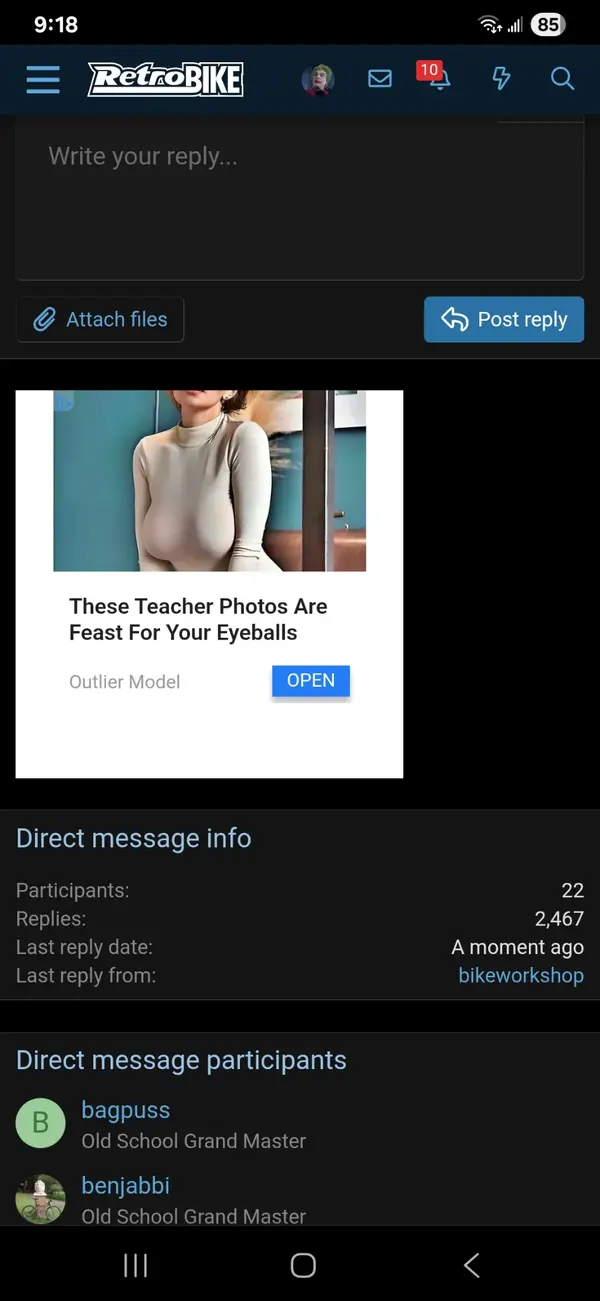Screen dimensions: 600x1301
Task: Open your profile avatar menu
Action: click(x=318, y=79)
